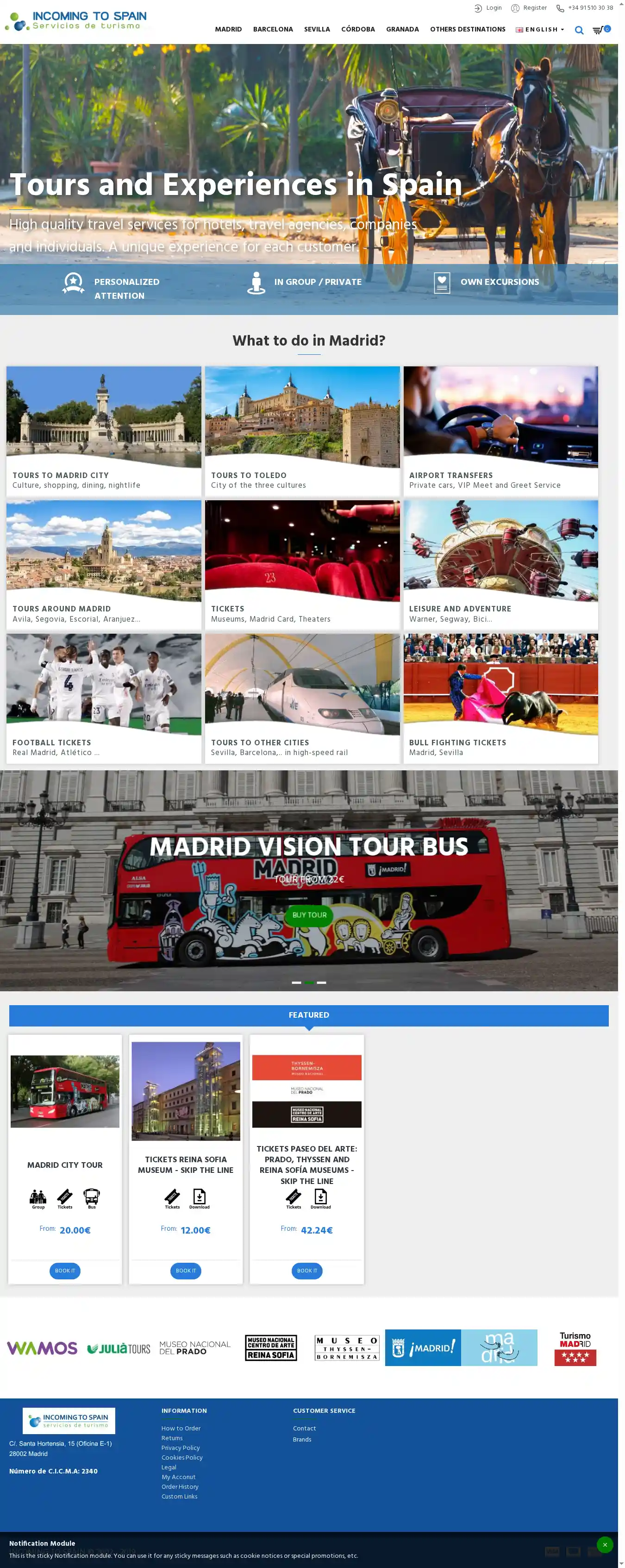Viewport: 625px width, 1568px height.
Task: Book the Paseo del Arte tickets
Action: pyautogui.click(x=307, y=1270)
